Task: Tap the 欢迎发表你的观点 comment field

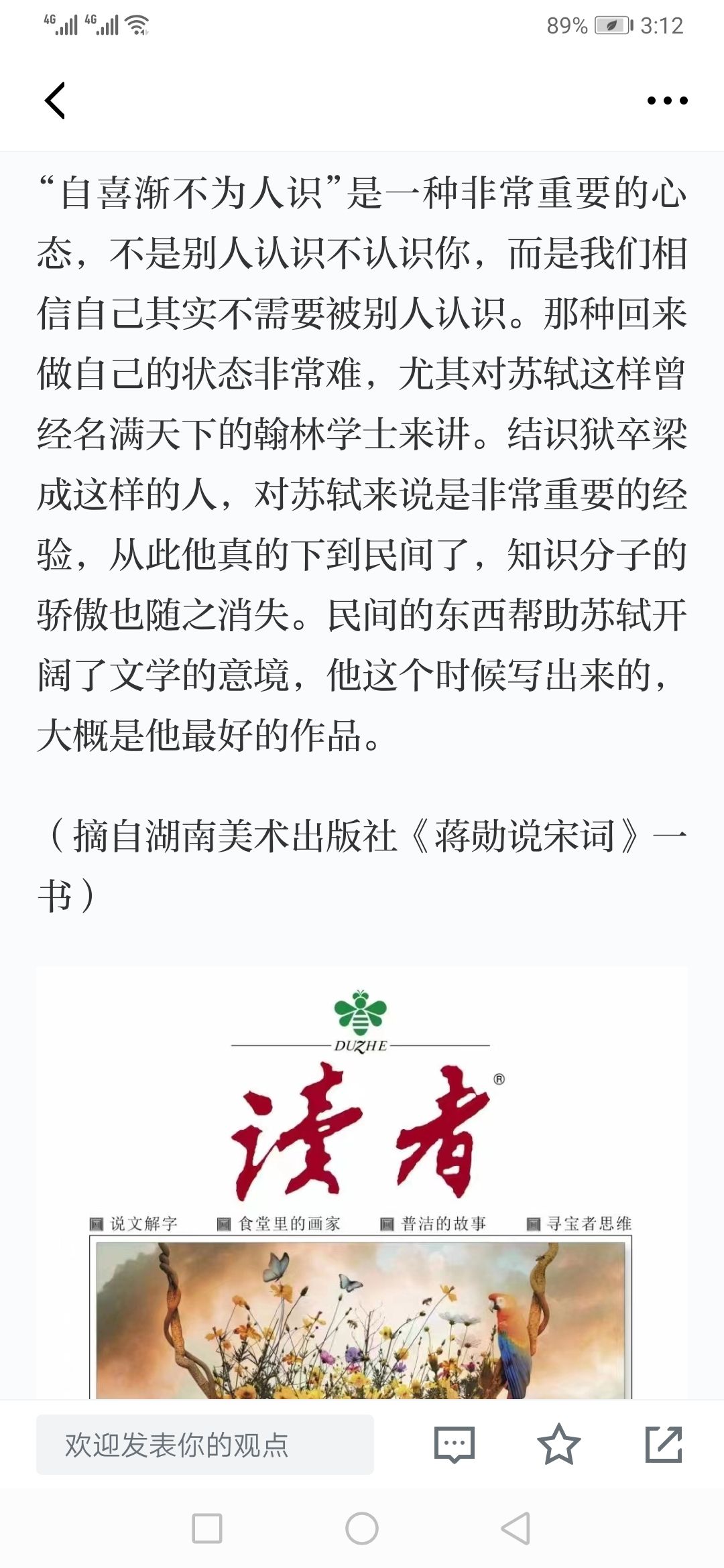Action: (x=205, y=1444)
